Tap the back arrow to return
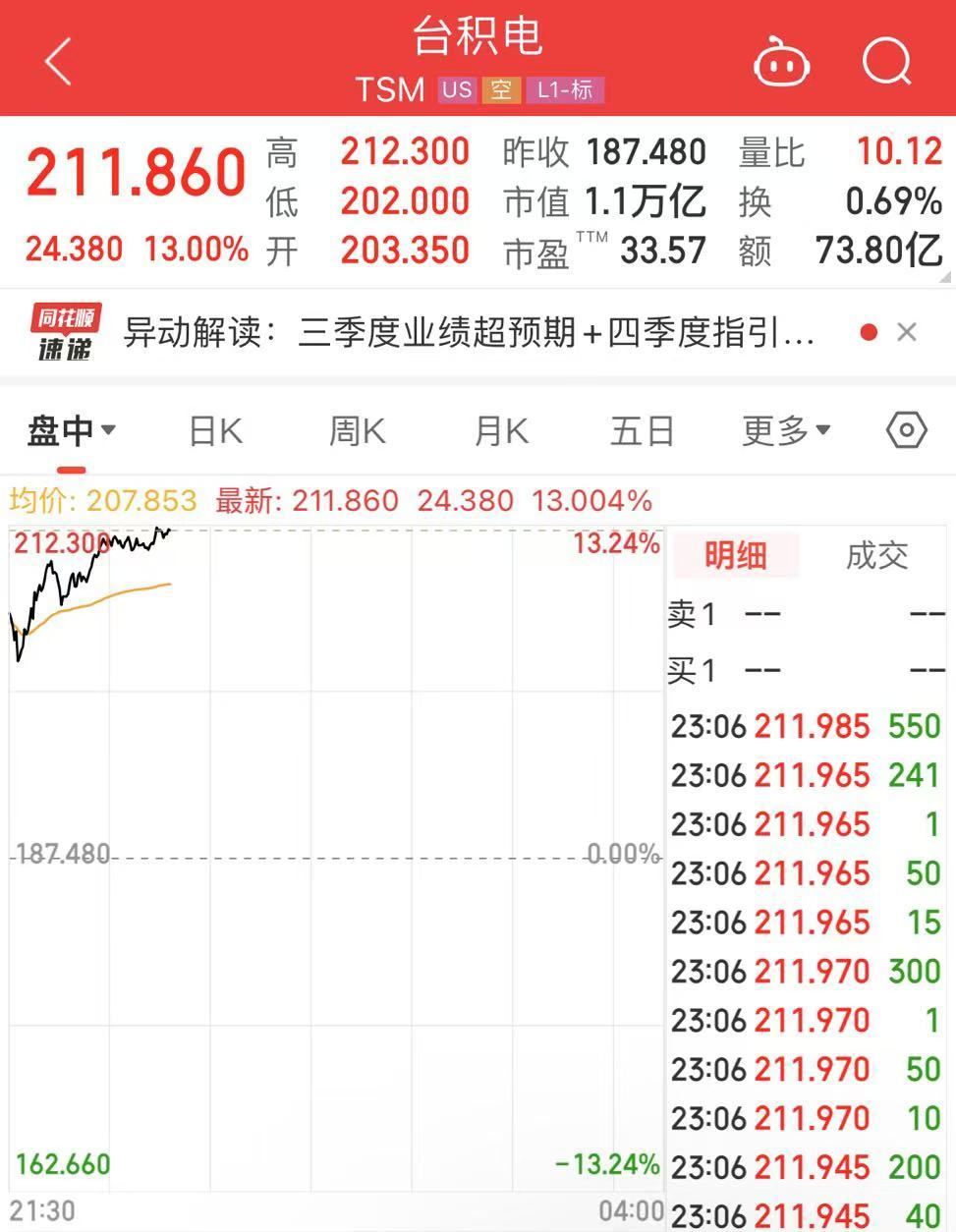Image resolution: width=956 pixels, height=1232 pixels. (56, 59)
